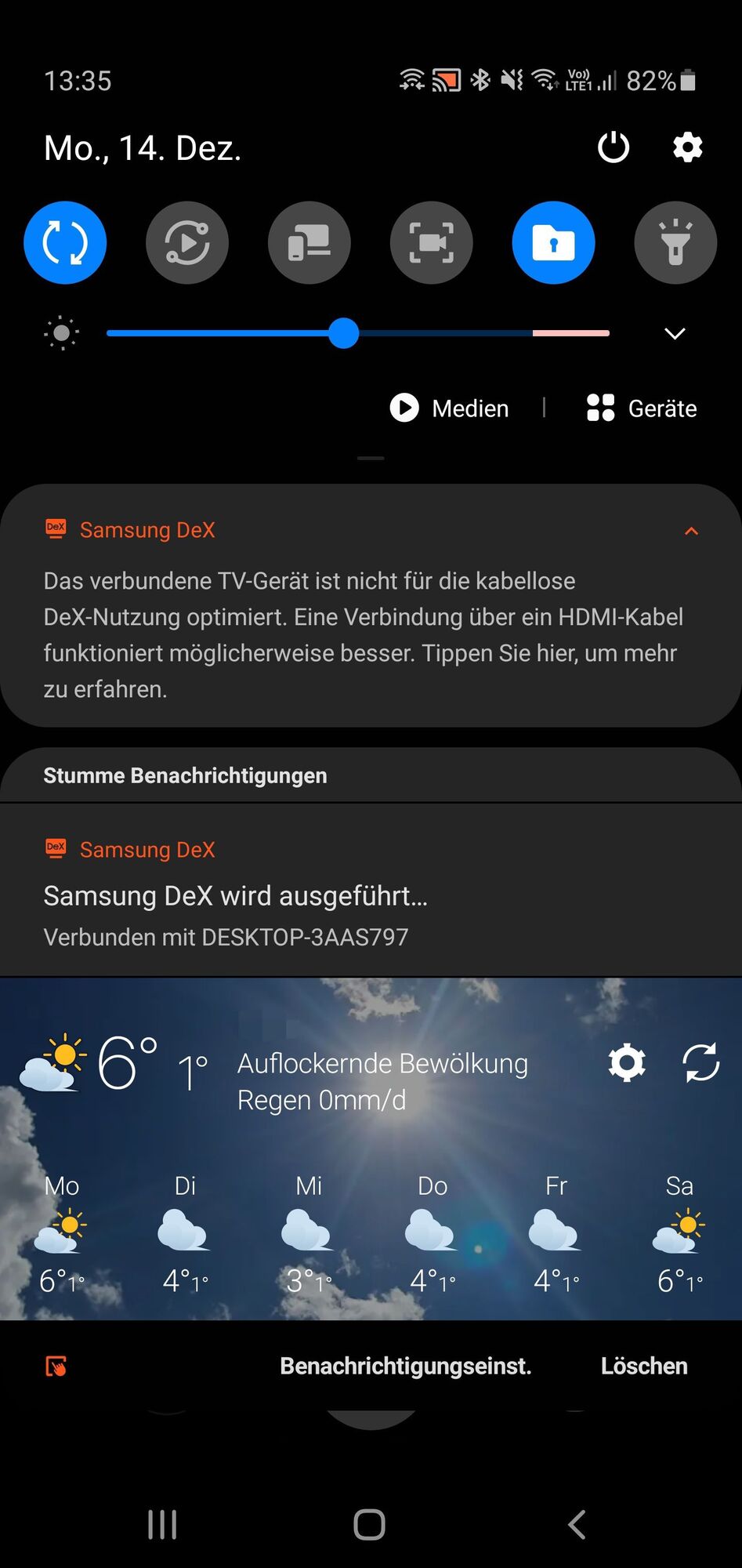
Task: Collapse the Samsung DeX TV notification
Action: click(x=692, y=531)
